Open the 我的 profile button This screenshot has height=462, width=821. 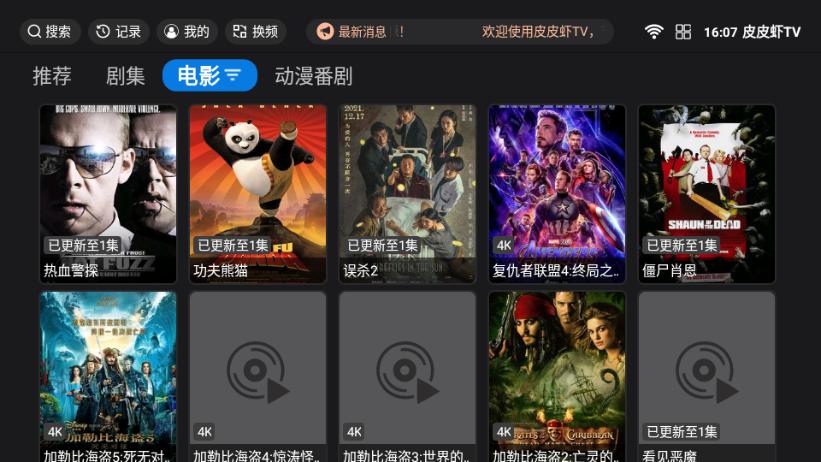[x=186, y=32]
